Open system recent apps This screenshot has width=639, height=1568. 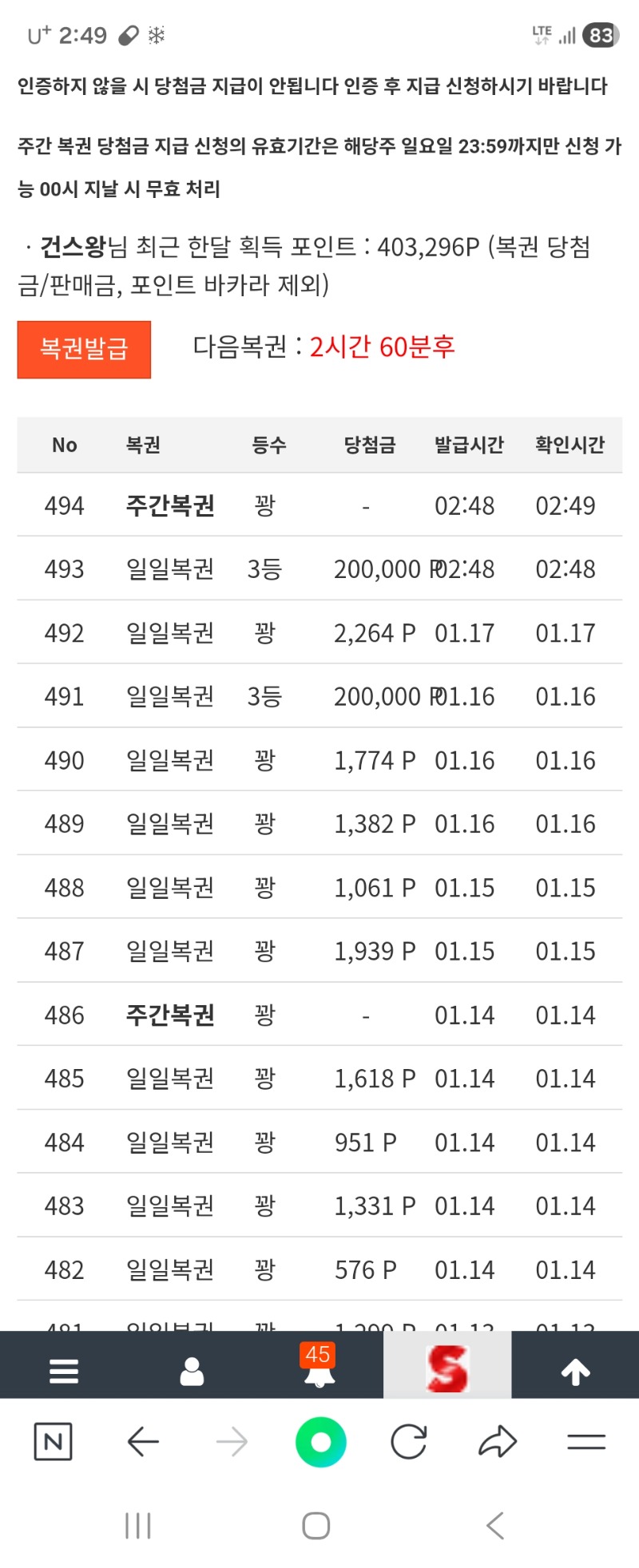(138, 1526)
